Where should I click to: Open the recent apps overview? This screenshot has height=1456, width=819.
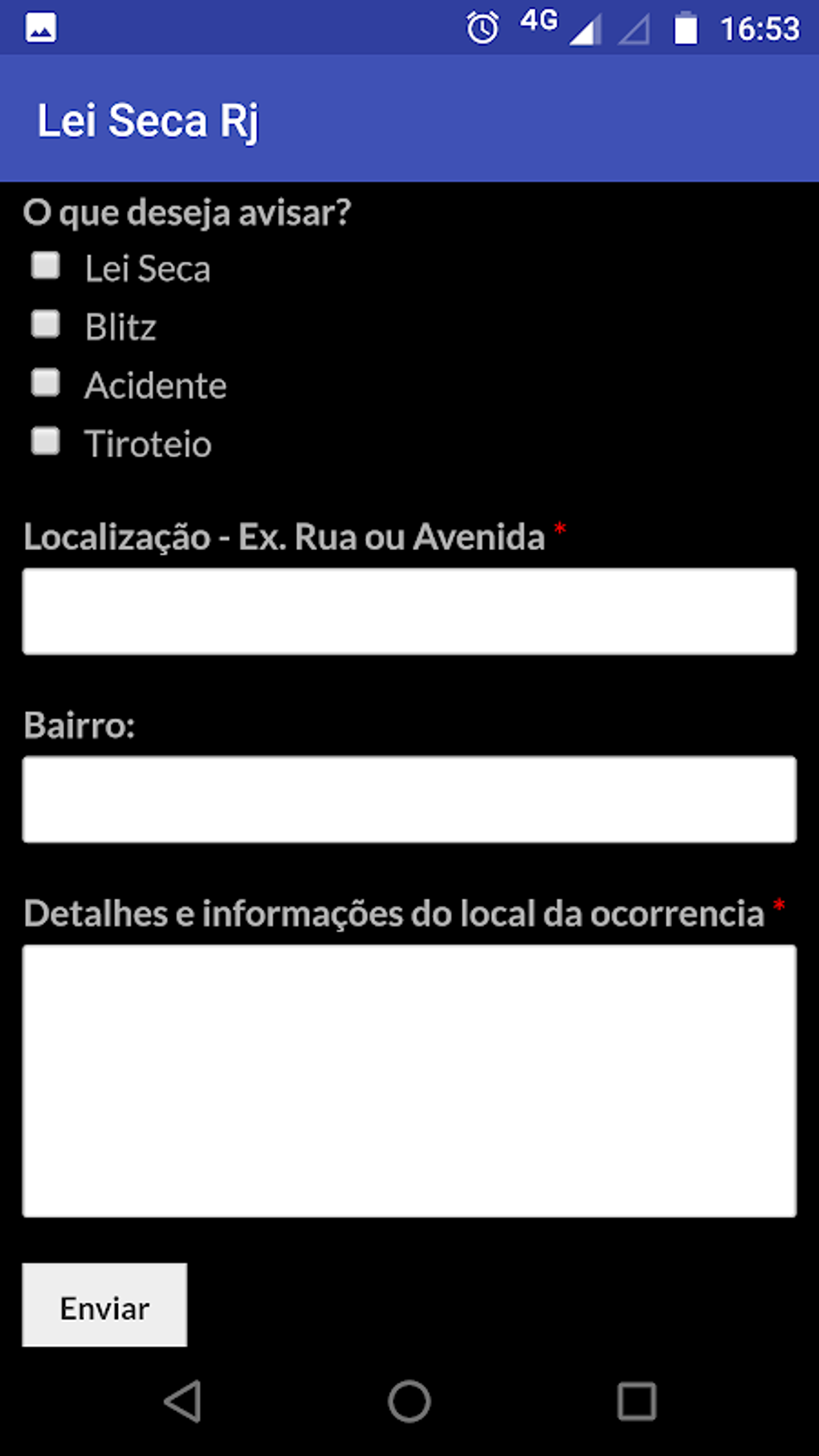637,1401
